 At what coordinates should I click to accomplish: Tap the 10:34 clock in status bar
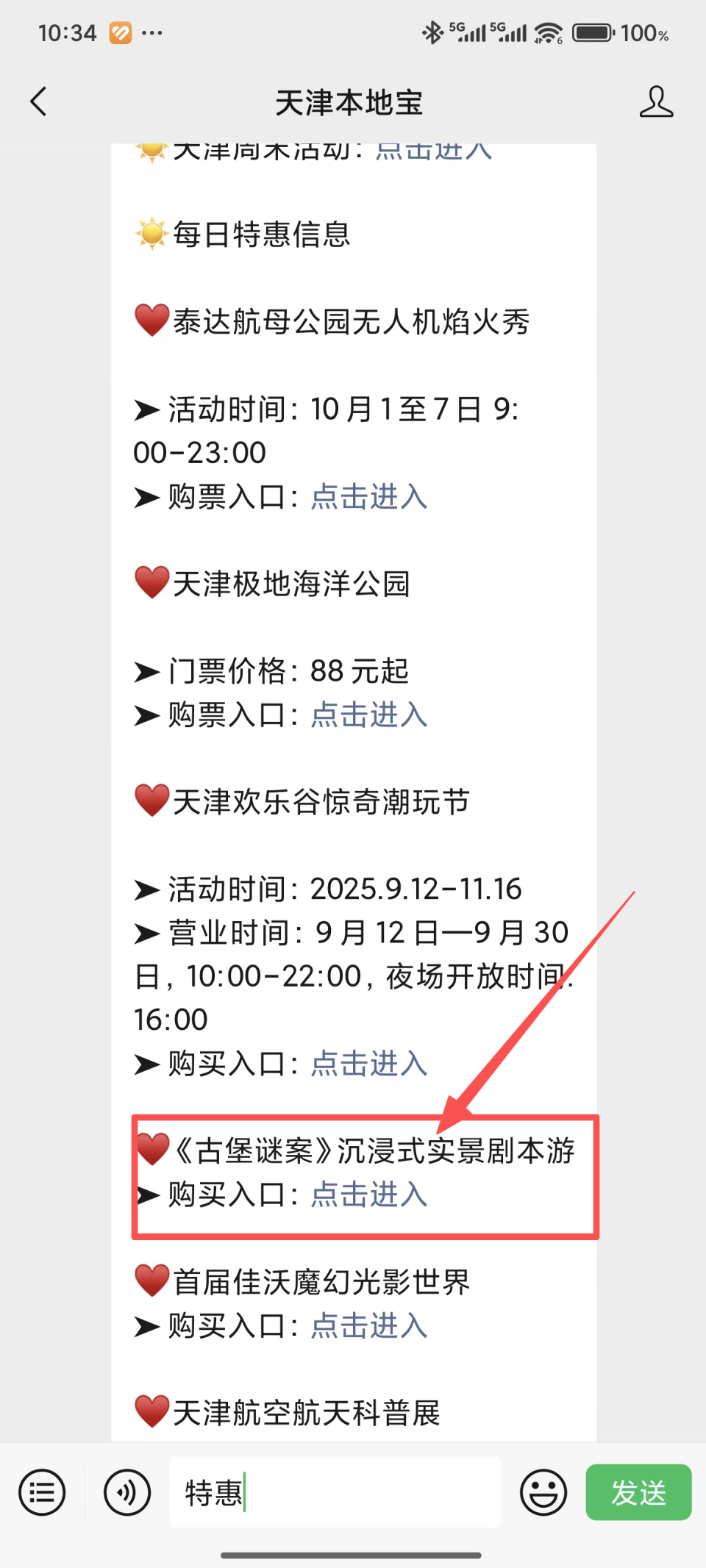pyautogui.click(x=67, y=32)
